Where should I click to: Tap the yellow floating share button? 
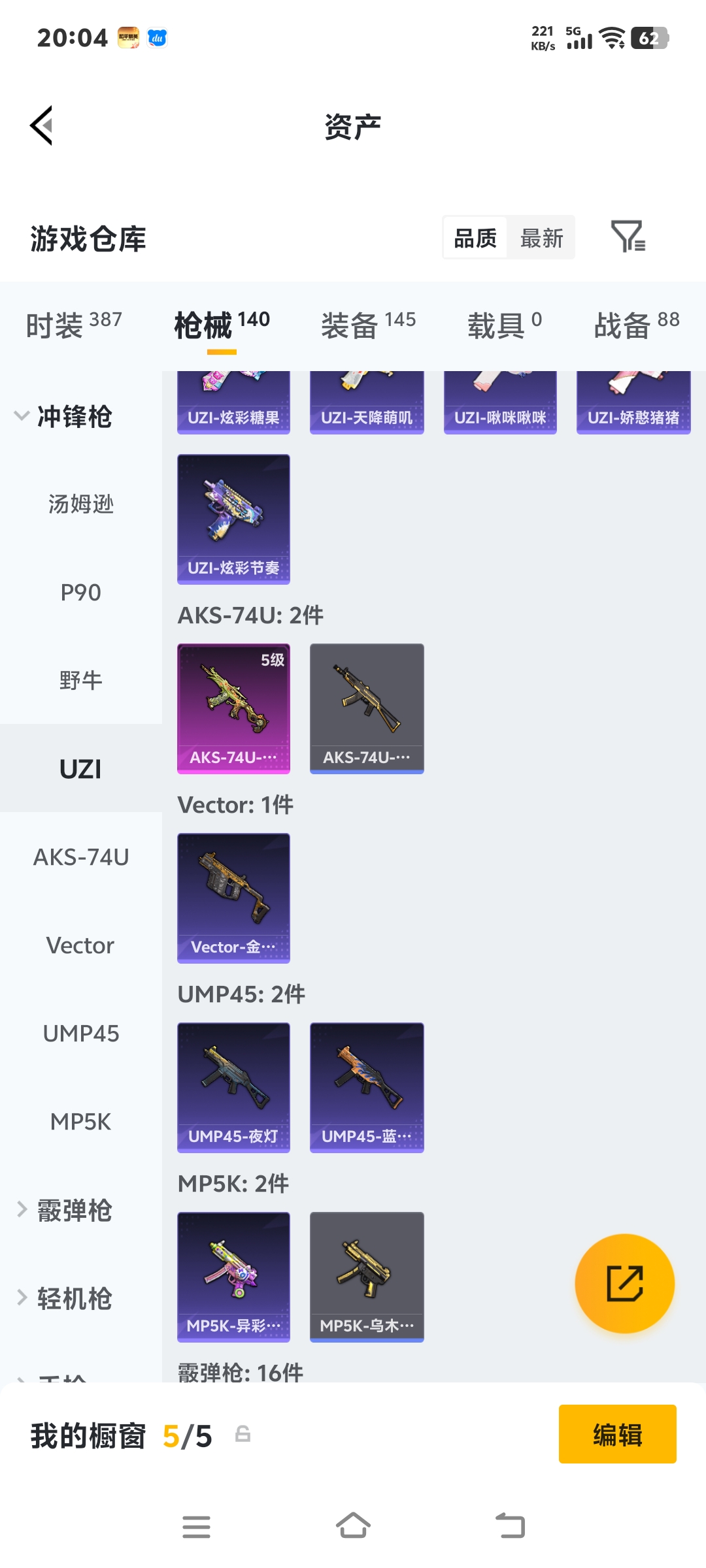point(624,1283)
